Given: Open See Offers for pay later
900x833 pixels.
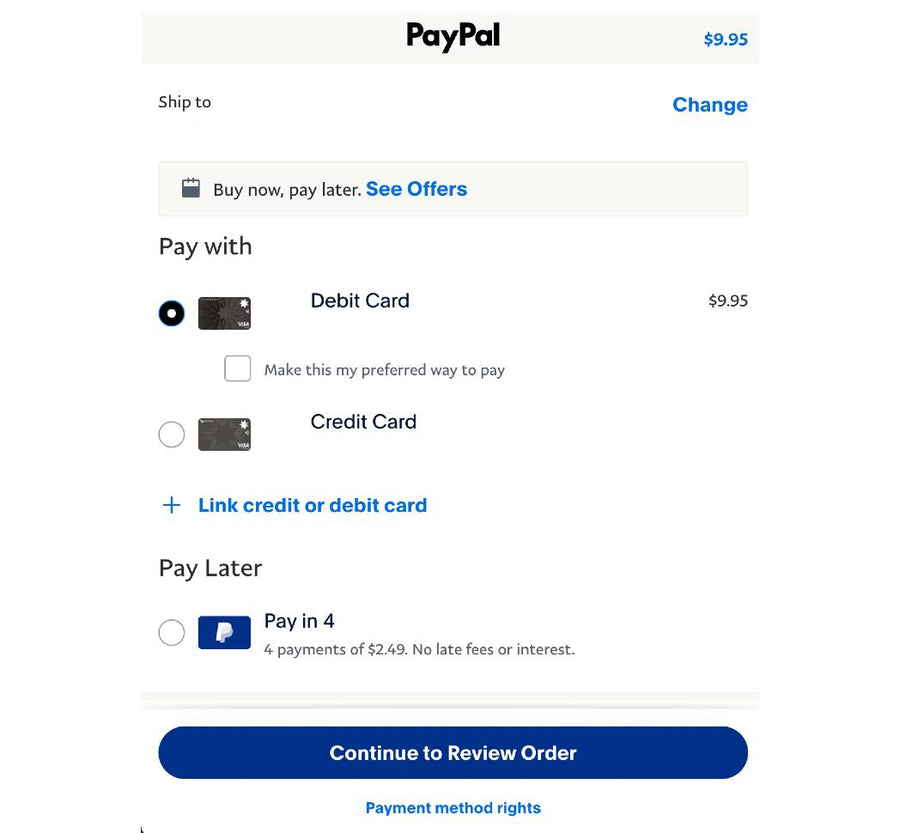Looking at the screenshot, I should point(416,189).
